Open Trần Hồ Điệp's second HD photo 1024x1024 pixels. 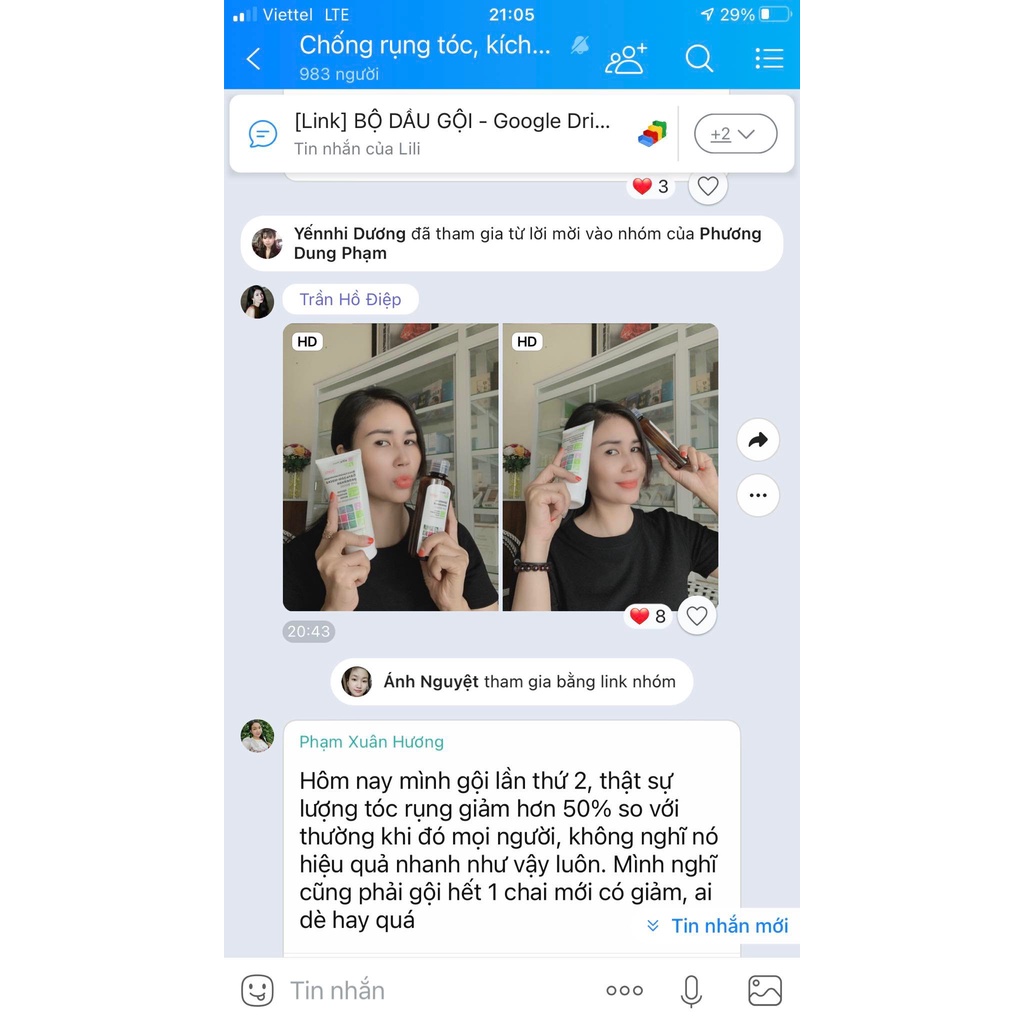pyautogui.click(x=610, y=467)
